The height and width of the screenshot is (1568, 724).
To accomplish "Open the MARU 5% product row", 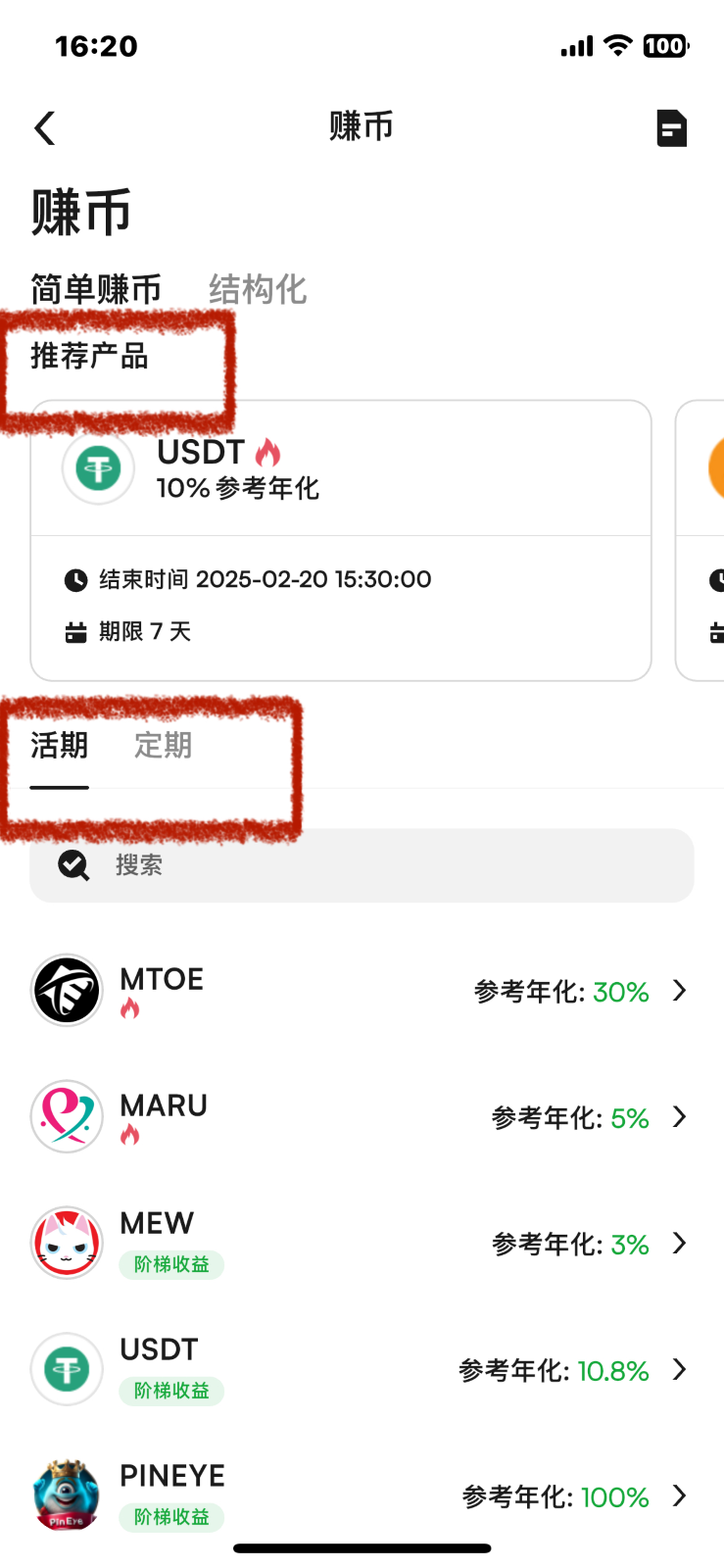I will (x=362, y=1117).
